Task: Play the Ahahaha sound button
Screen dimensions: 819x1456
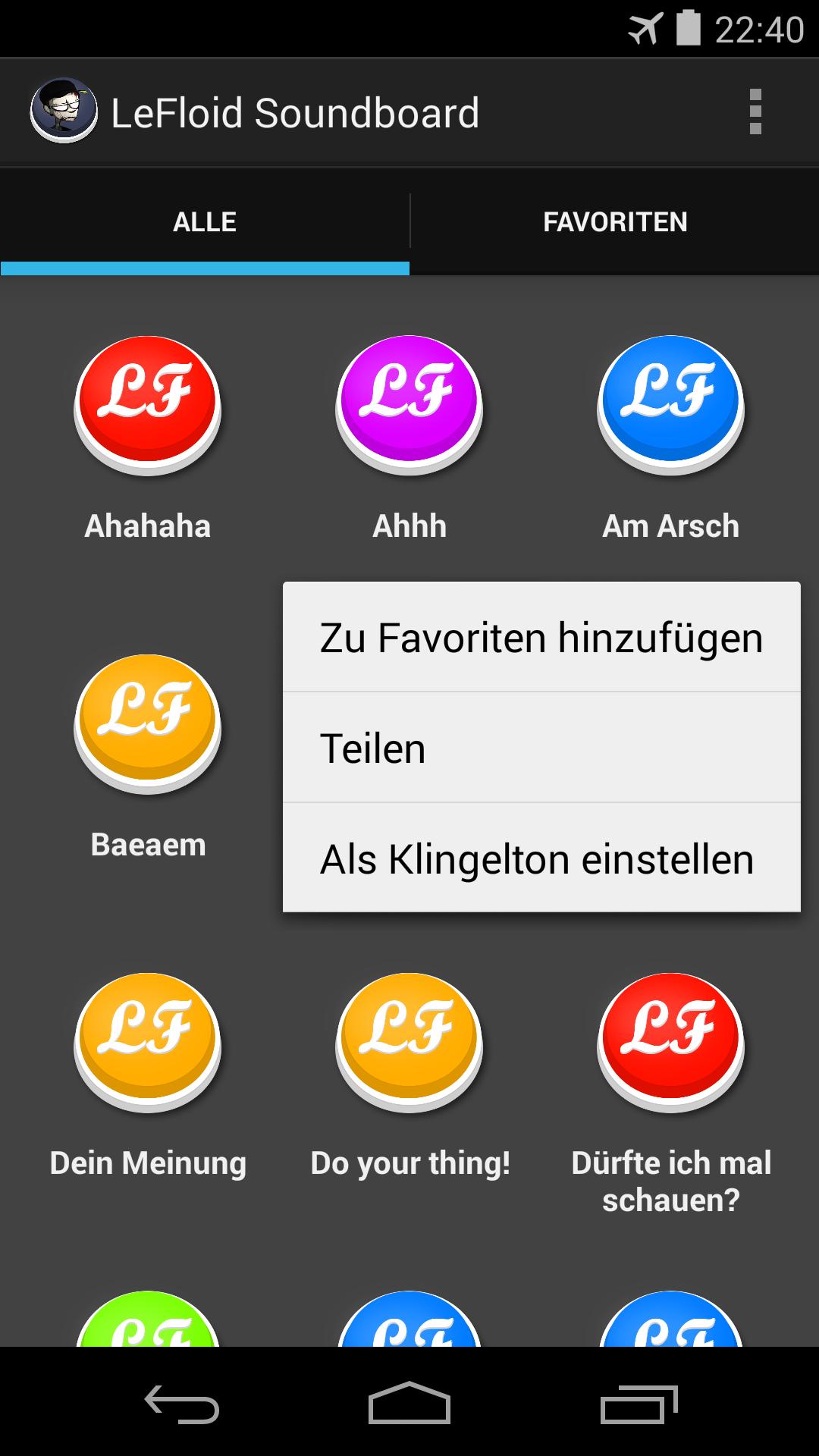Action: click(x=148, y=404)
